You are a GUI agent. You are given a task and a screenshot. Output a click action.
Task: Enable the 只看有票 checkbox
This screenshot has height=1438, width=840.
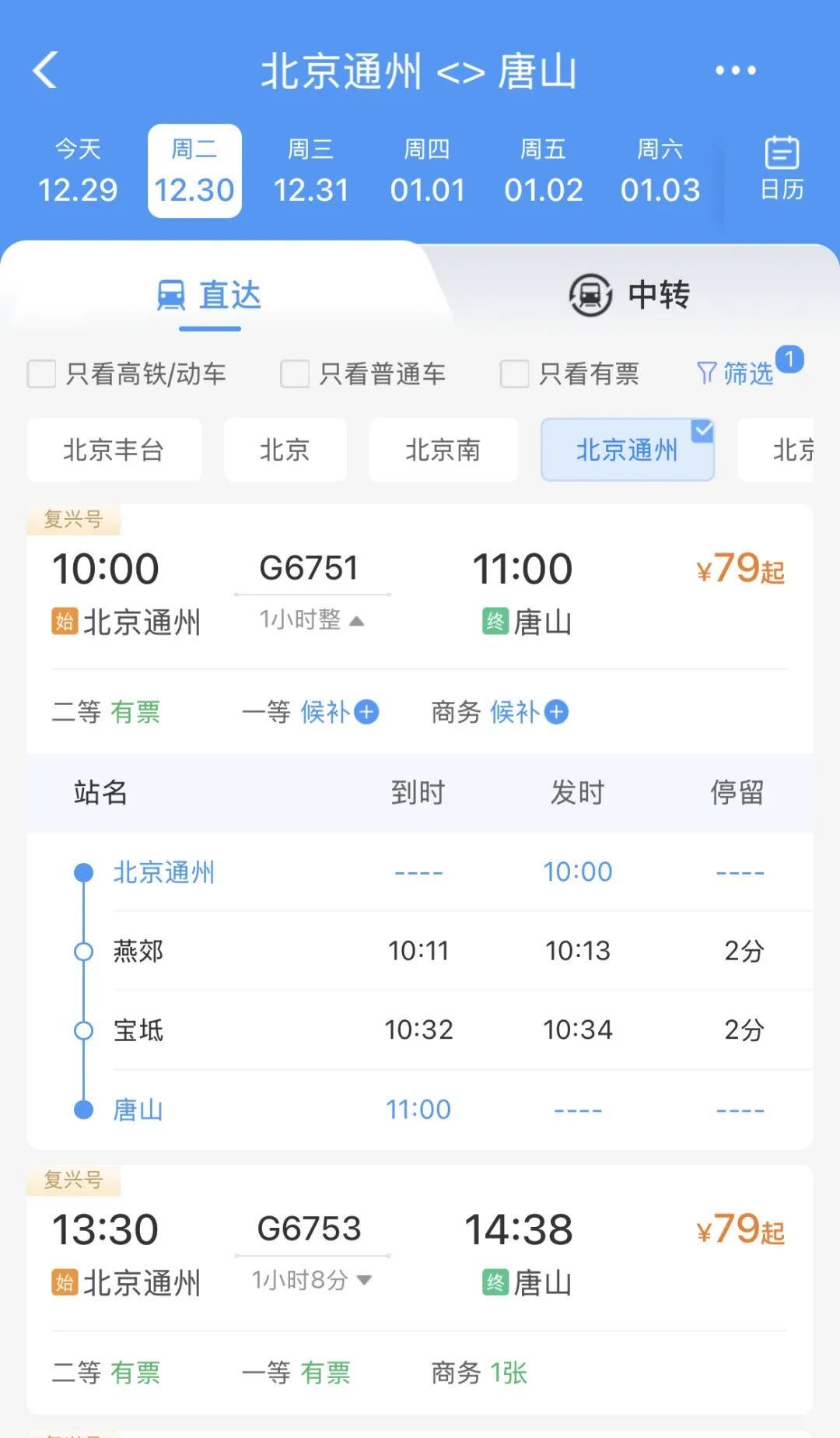[513, 374]
